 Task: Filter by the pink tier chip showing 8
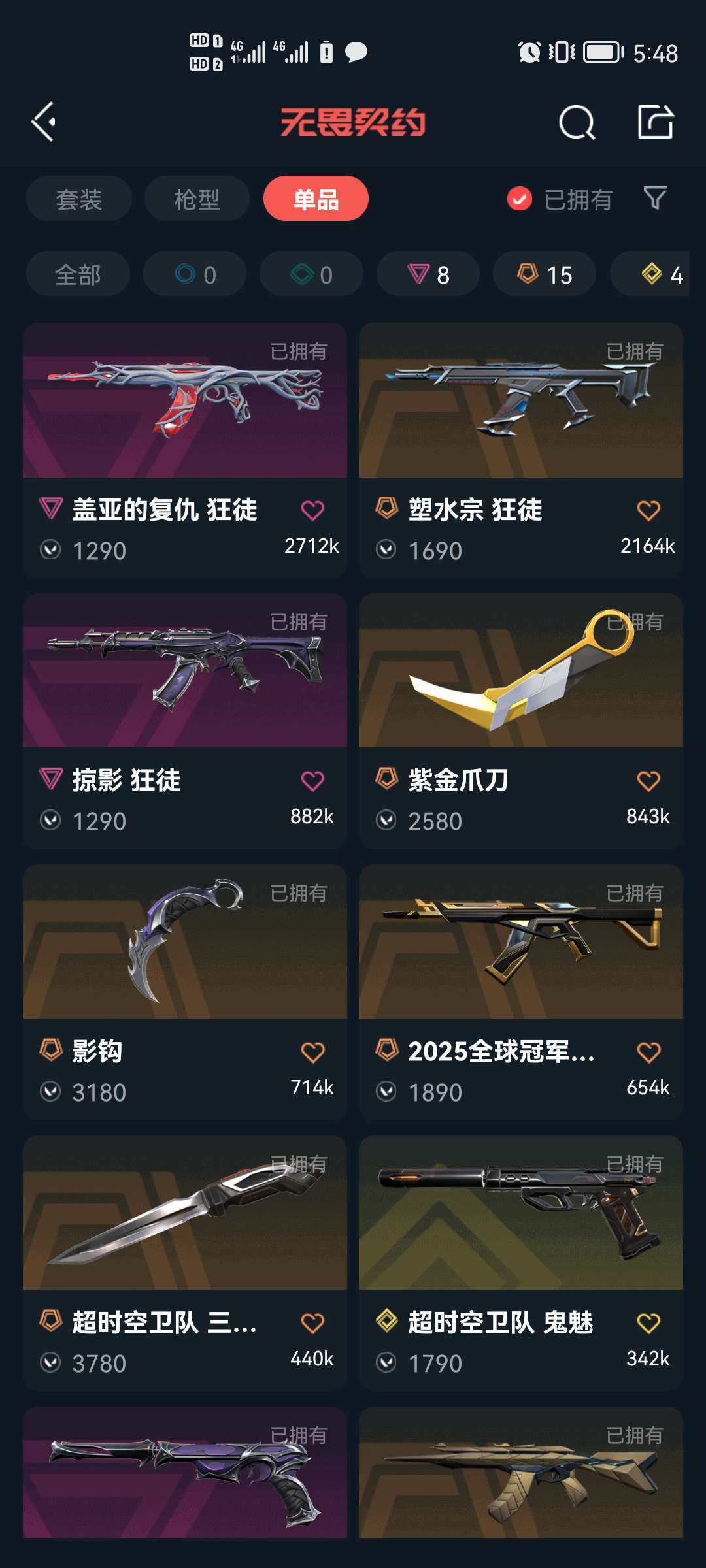click(x=428, y=274)
